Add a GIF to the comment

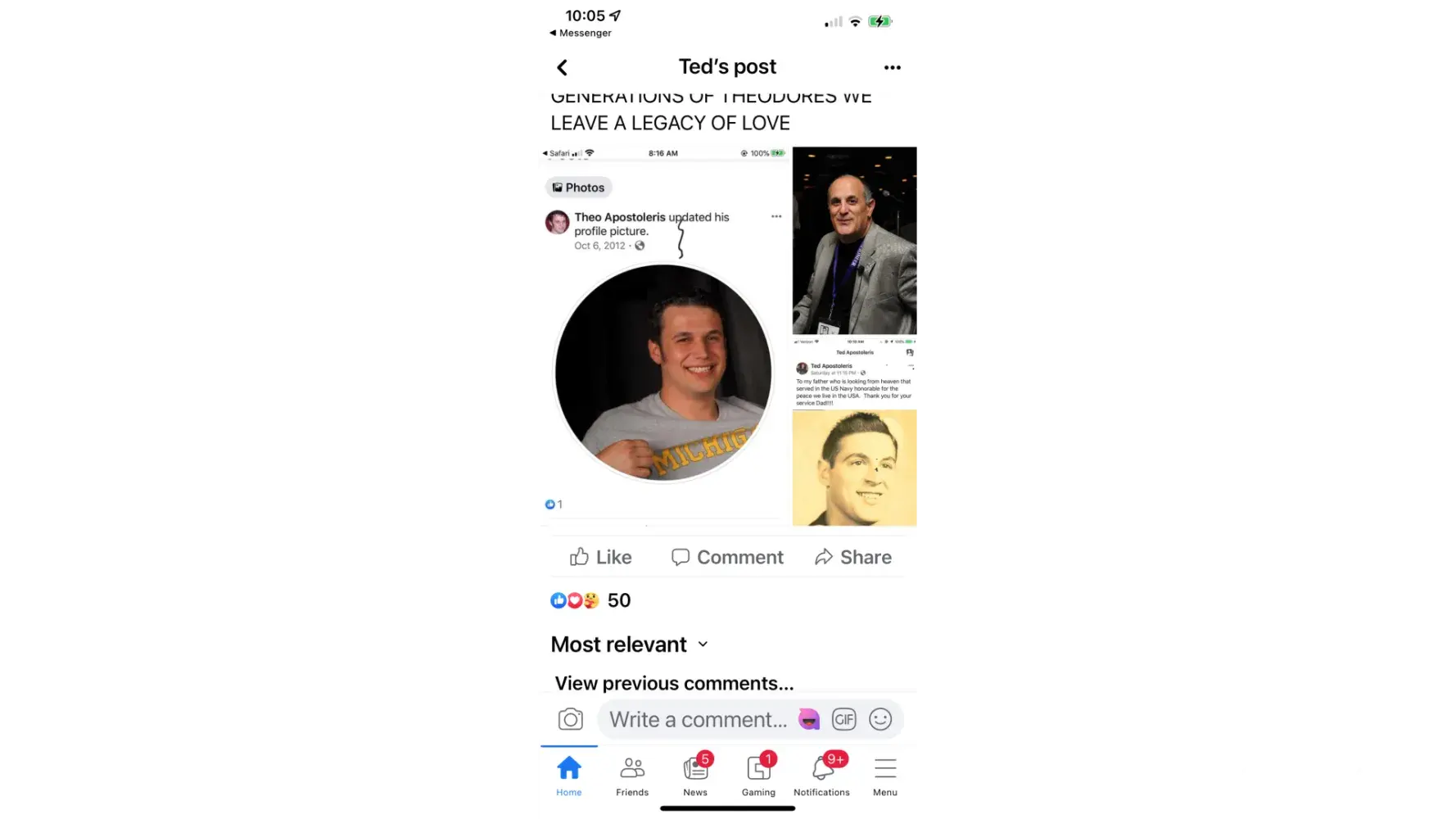click(x=843, y=719)
